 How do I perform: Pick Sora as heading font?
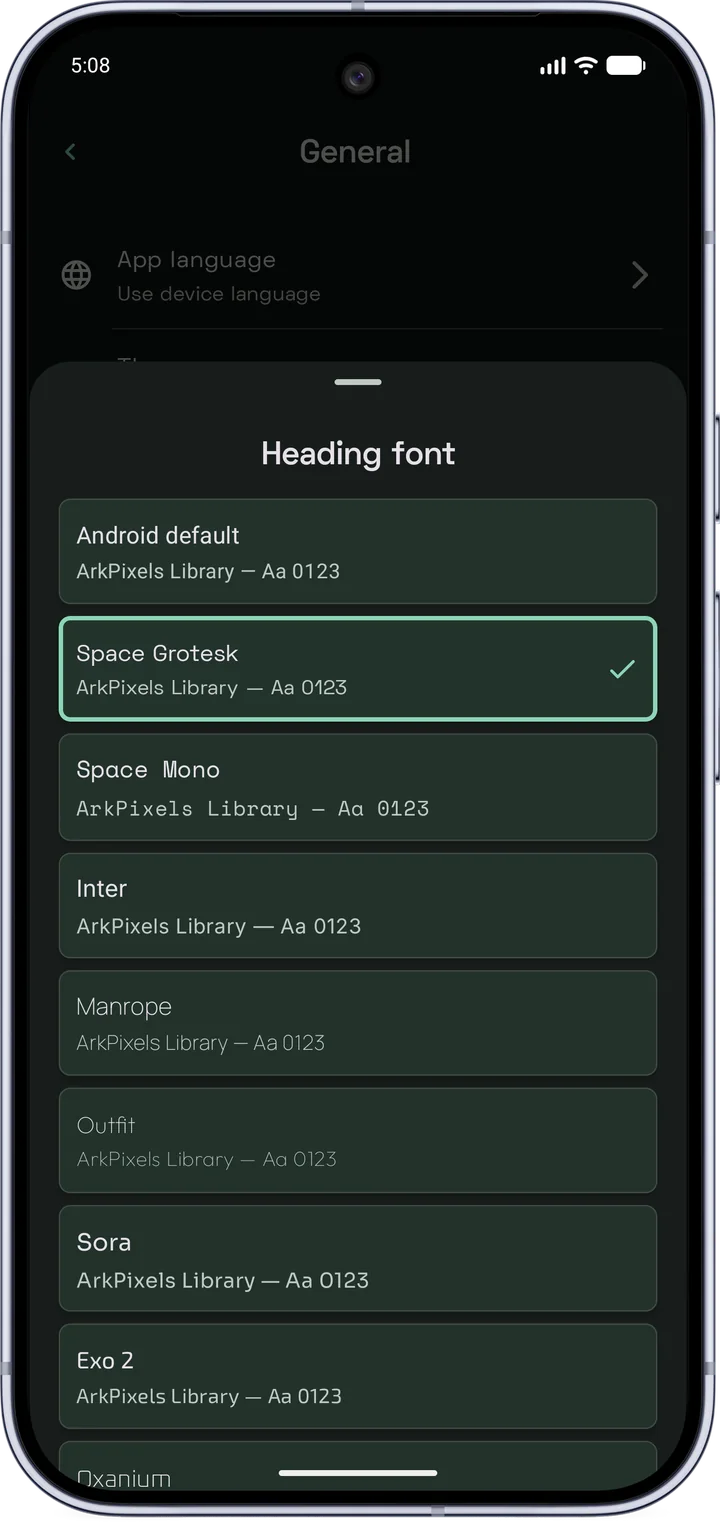358,1258
